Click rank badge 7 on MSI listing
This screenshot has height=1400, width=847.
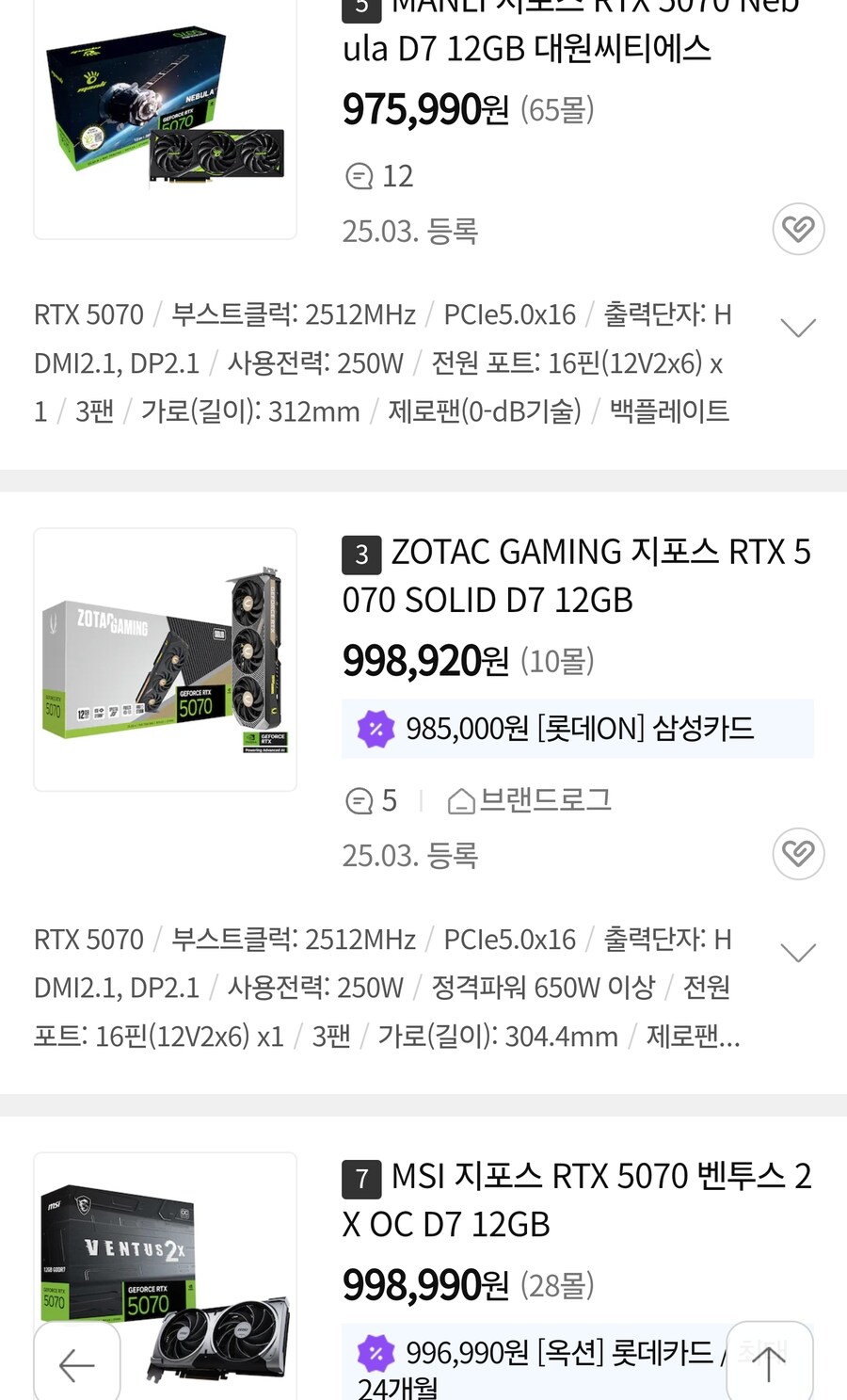360,1177
